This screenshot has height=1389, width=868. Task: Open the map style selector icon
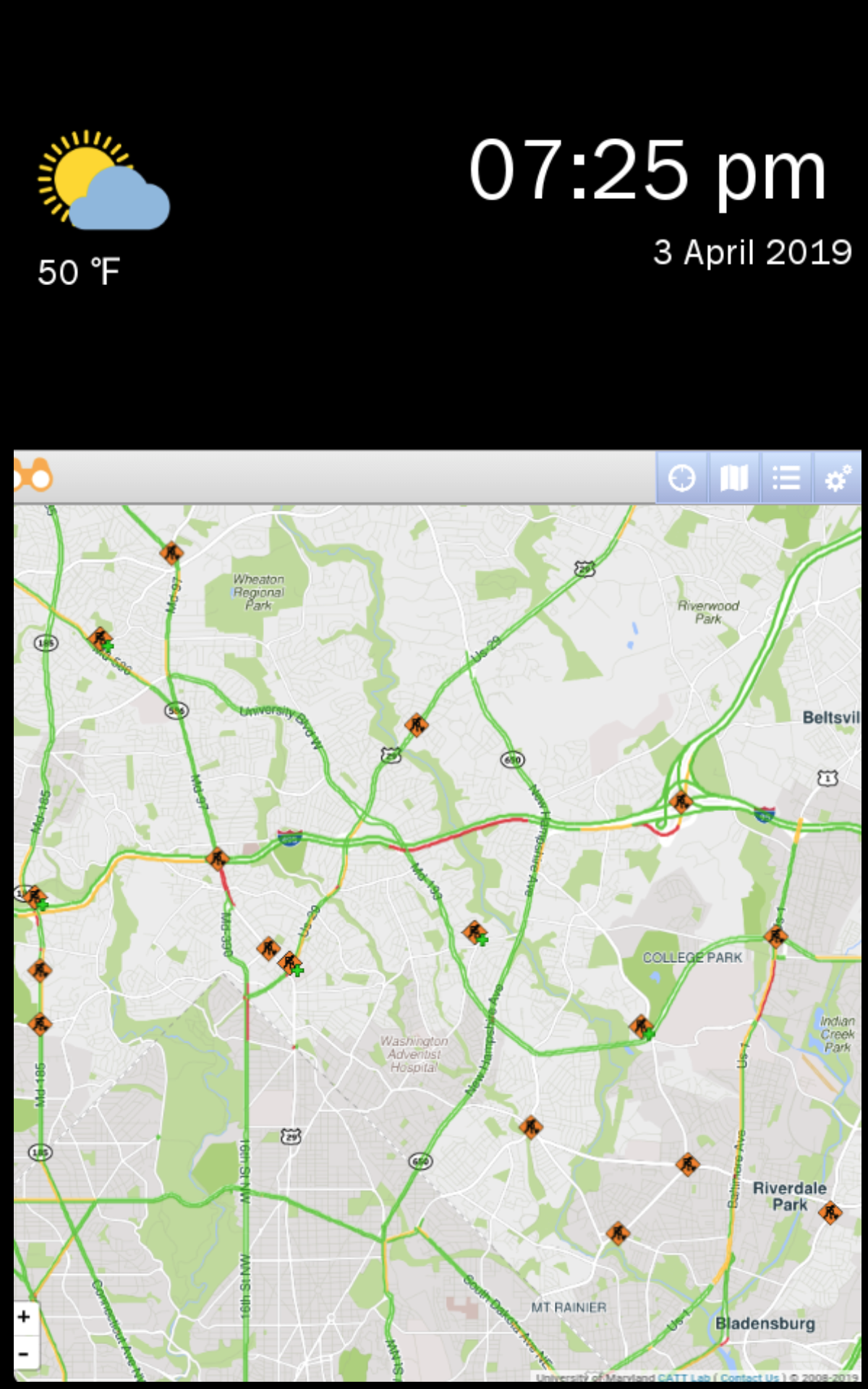(733, 477)
